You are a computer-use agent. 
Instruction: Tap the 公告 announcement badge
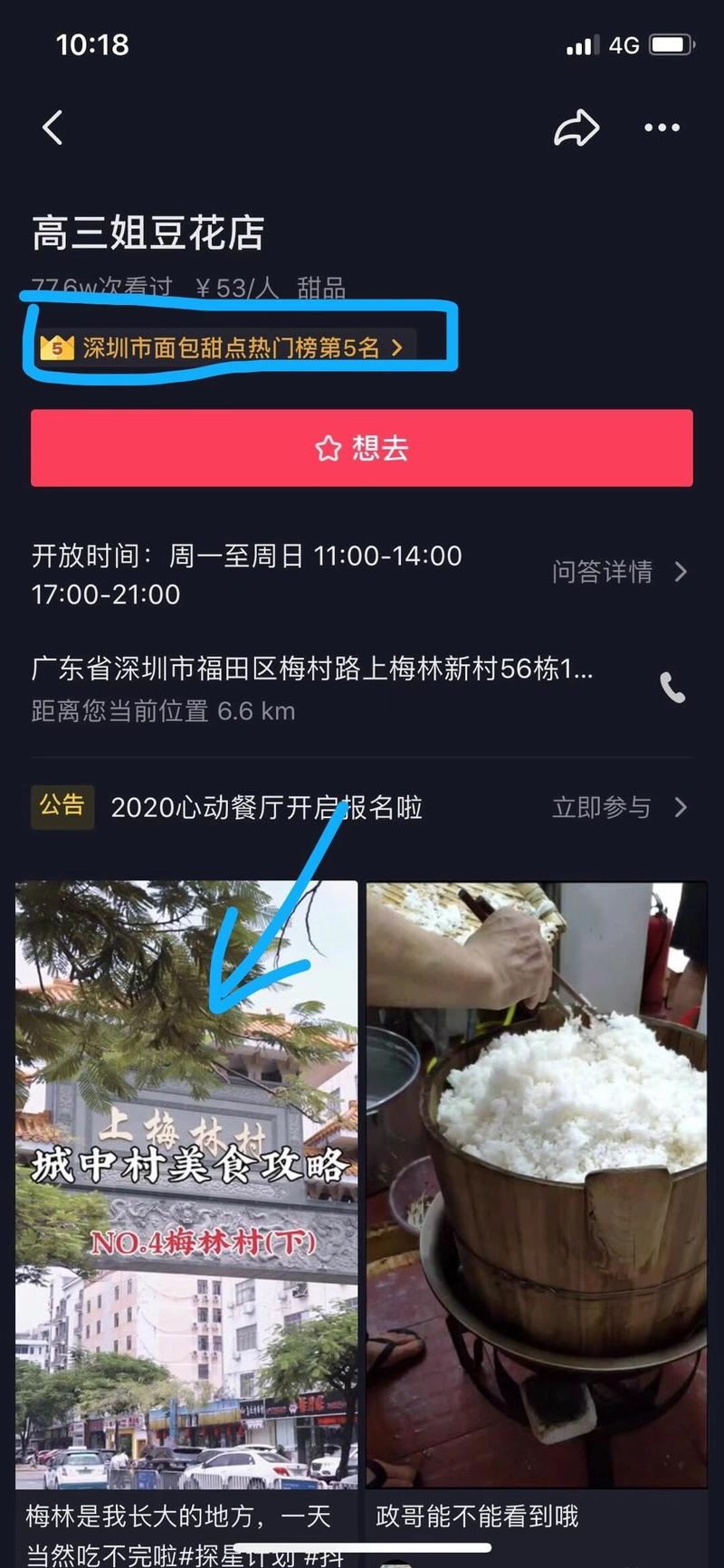(62, 807)
